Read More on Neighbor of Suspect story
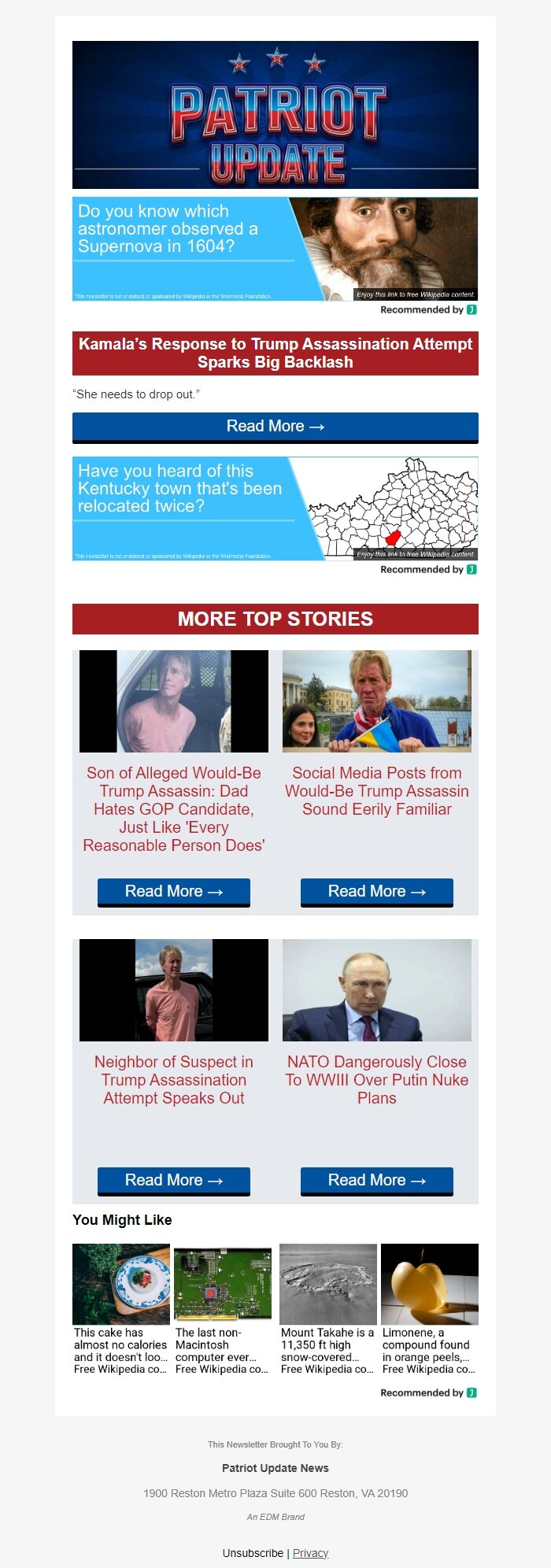This screenshot has height=1568, width=551. pyautogui.click(x=174, y=1180)
